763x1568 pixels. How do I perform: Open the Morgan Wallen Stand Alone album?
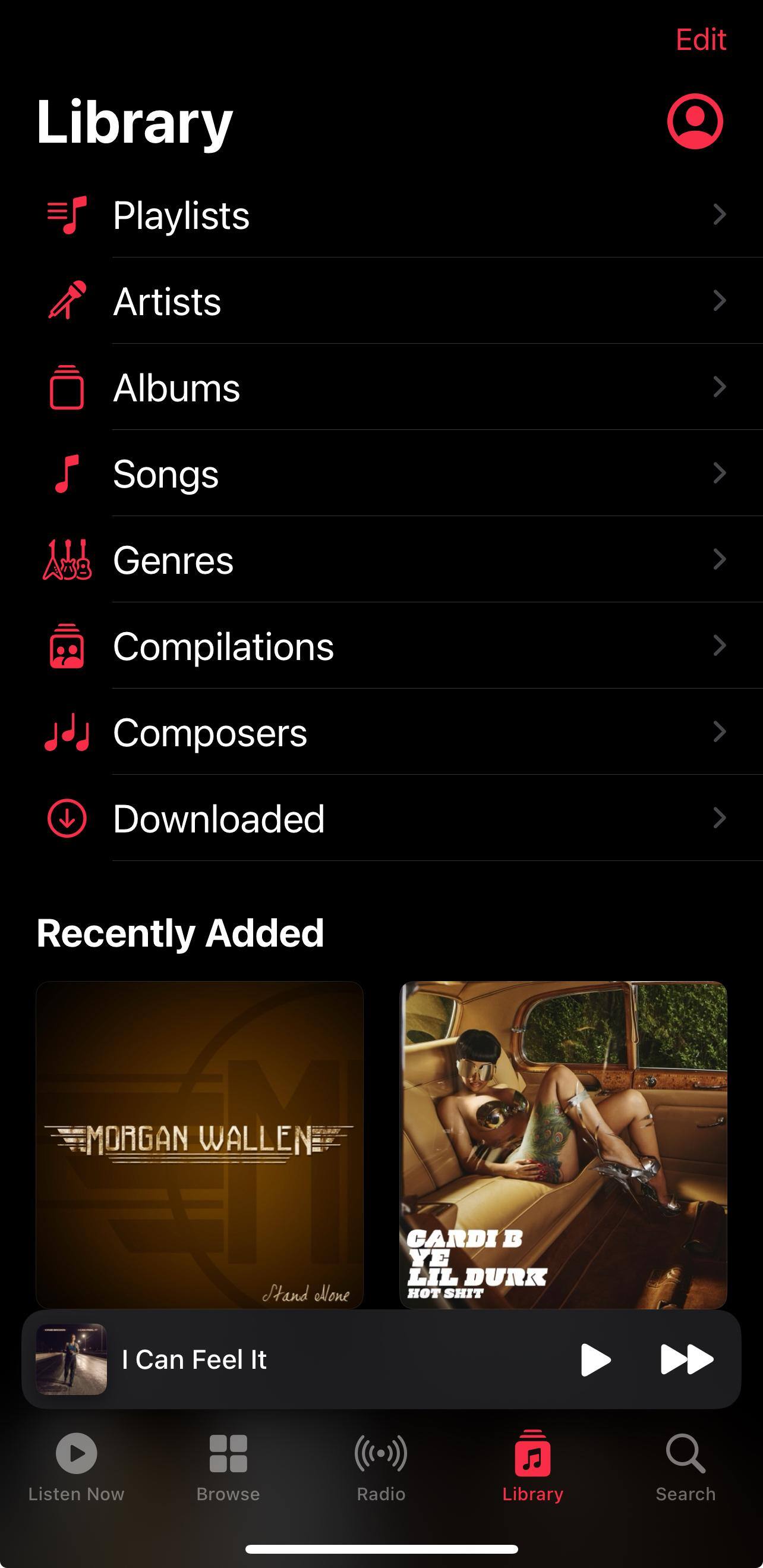200,1145
